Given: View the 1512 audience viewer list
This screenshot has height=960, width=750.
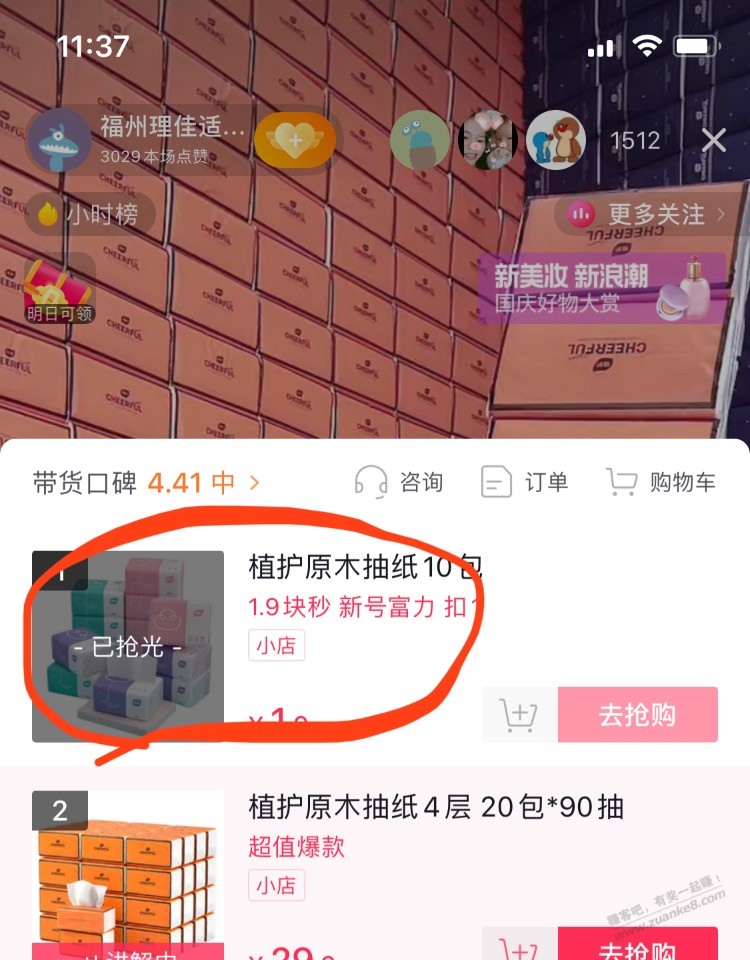Looking at the screenshot, I should pos(635,141).
